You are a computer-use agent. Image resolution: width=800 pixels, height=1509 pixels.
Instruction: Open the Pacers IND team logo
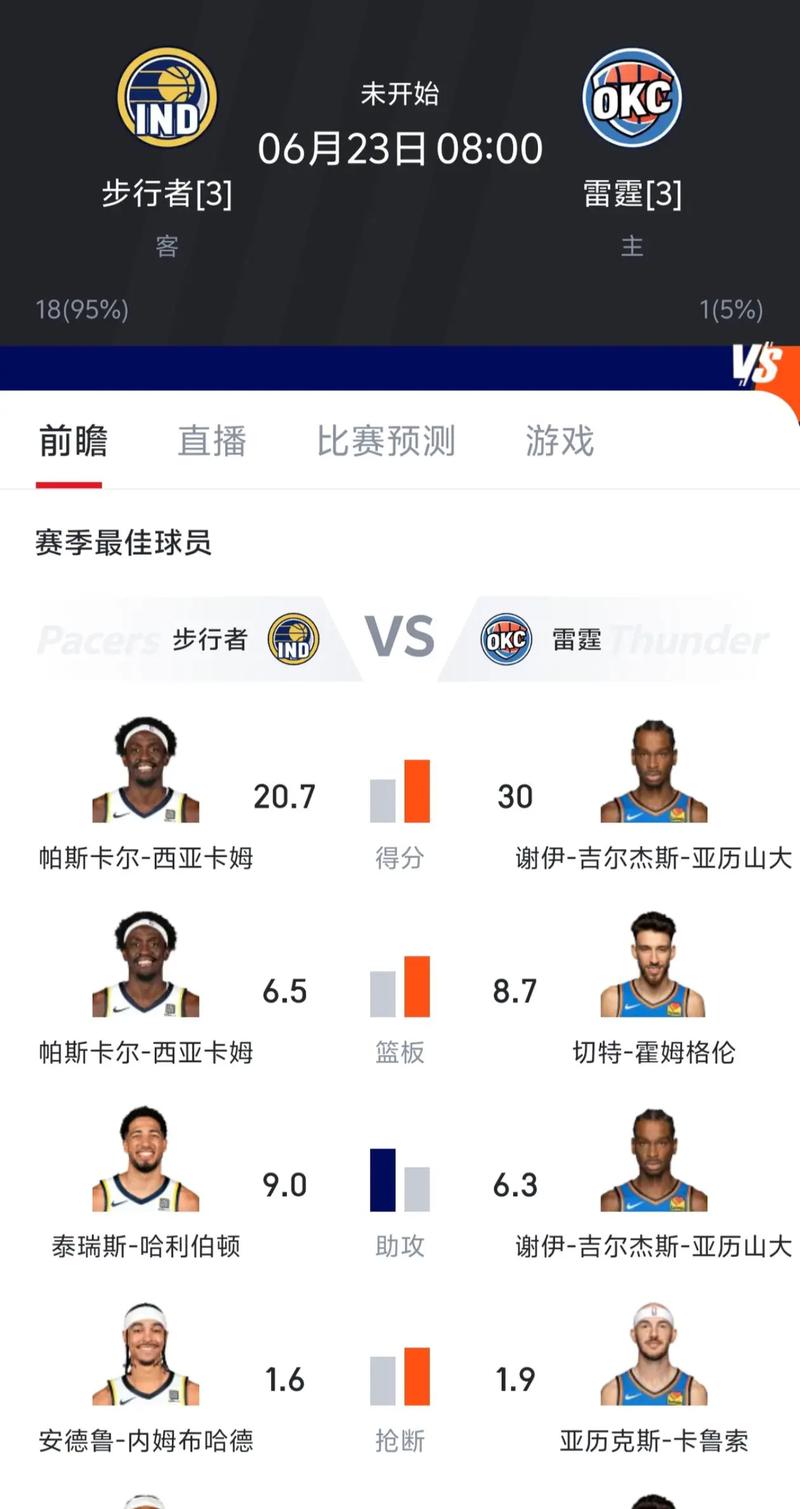(165, 95)
